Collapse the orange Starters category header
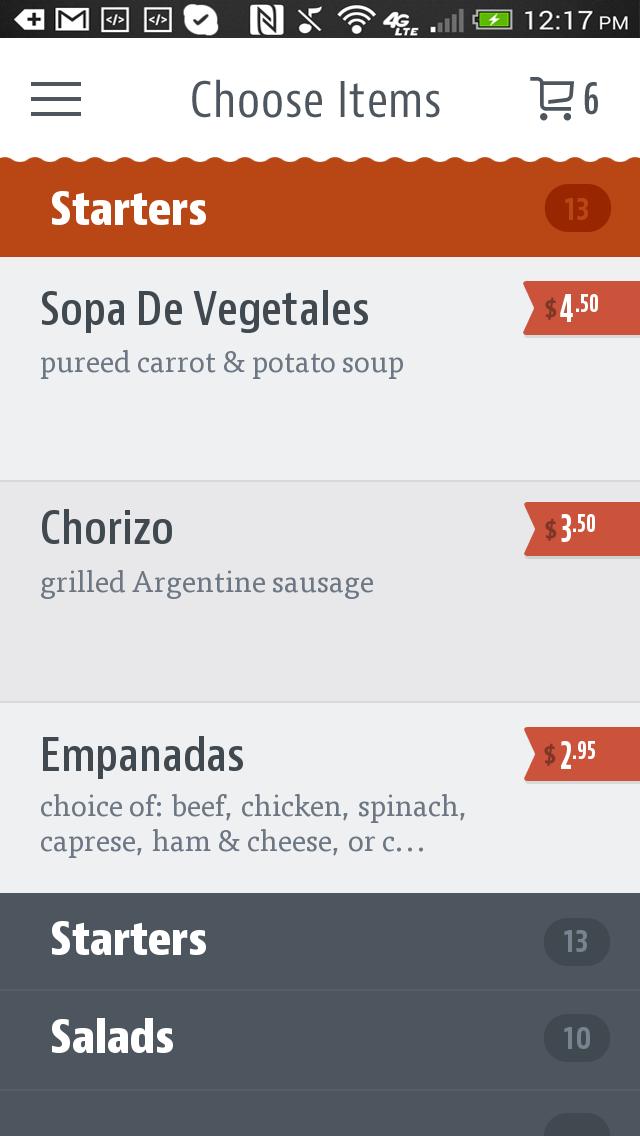This screenshot has width=640, height=1136. (x=320, y=209)
